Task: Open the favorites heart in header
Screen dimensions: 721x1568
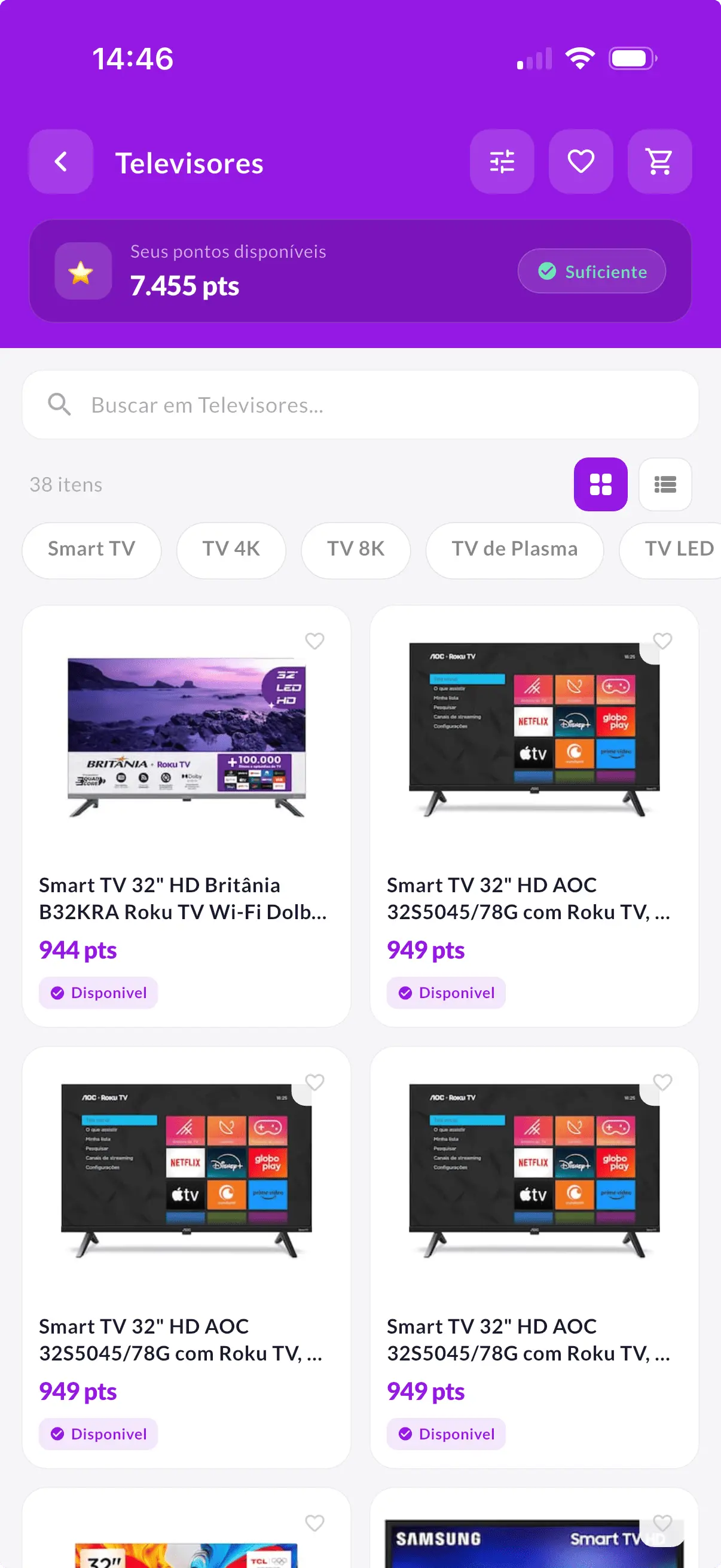Action: [581, 162]
